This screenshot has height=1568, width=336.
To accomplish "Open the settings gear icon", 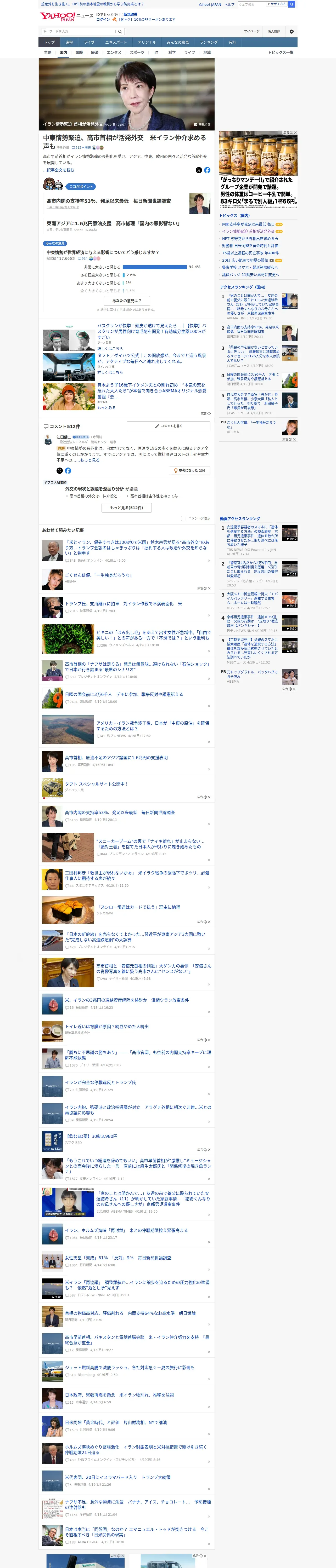I will click(292, 32).
